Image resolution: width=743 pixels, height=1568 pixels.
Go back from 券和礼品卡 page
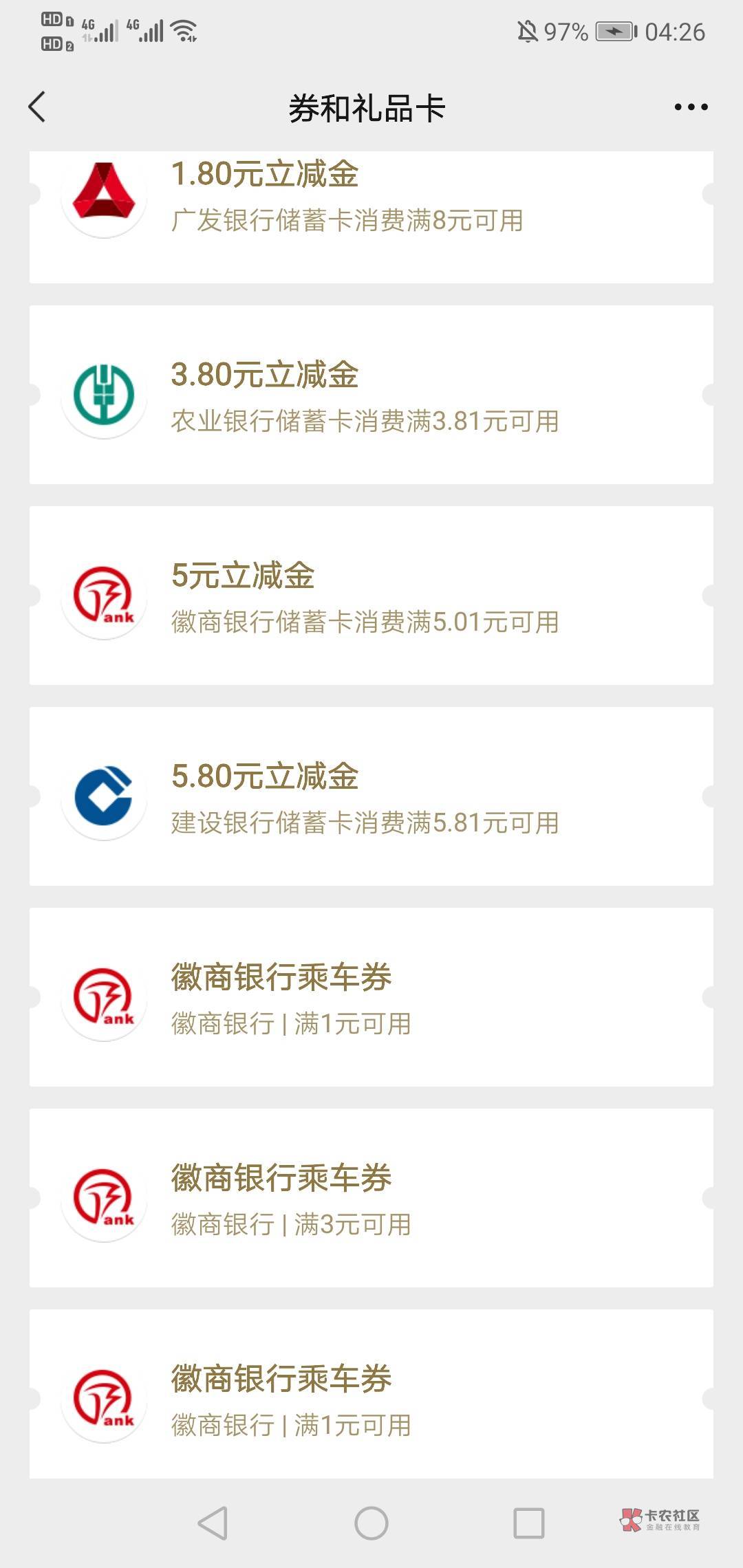tap(37, 107)
